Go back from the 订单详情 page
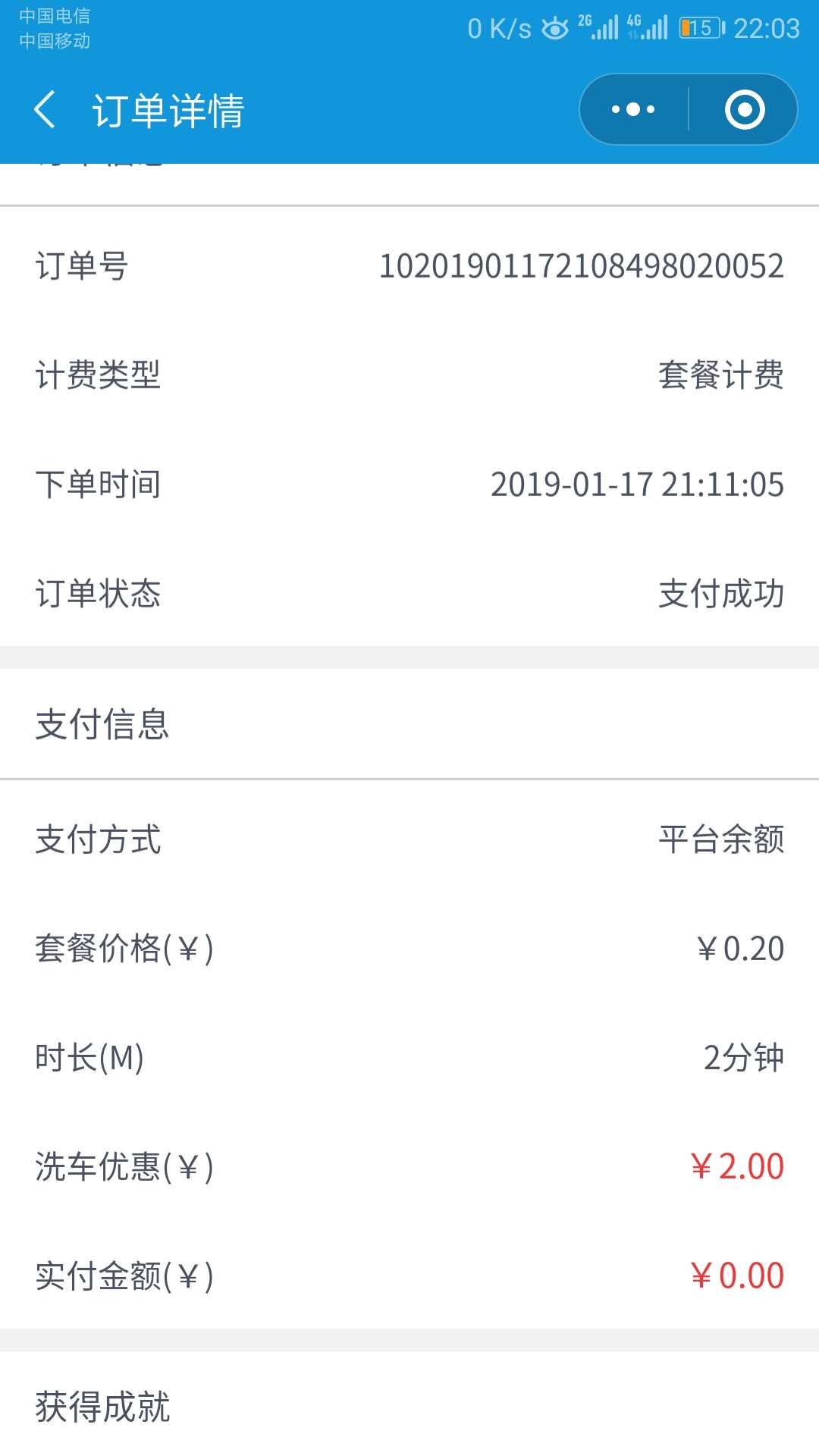The image size is (819, 1456). tap(45, 109)
